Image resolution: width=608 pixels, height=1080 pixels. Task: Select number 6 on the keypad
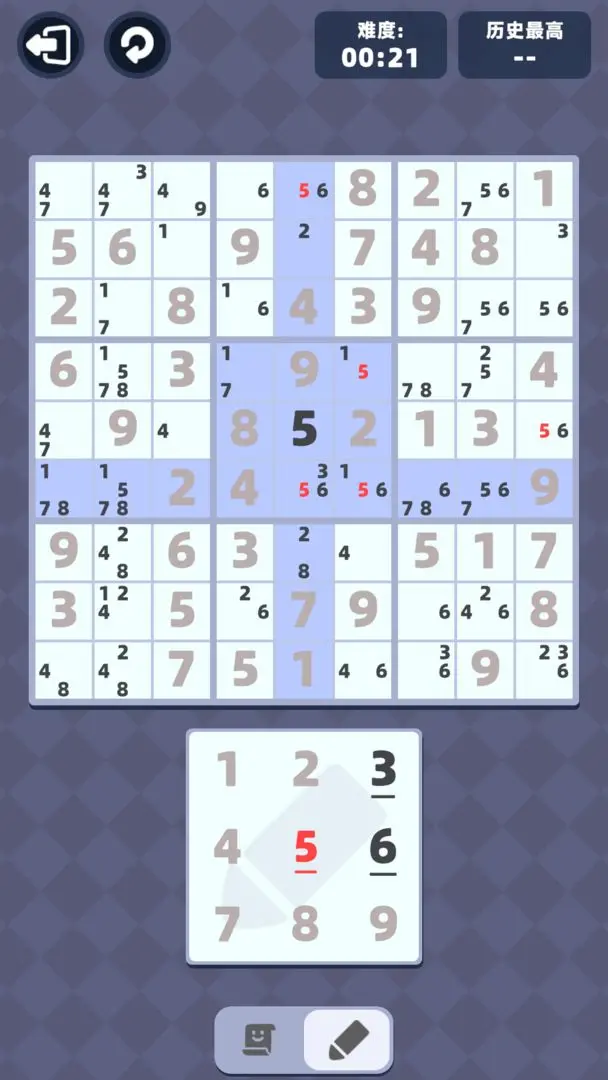click(383, 848)
